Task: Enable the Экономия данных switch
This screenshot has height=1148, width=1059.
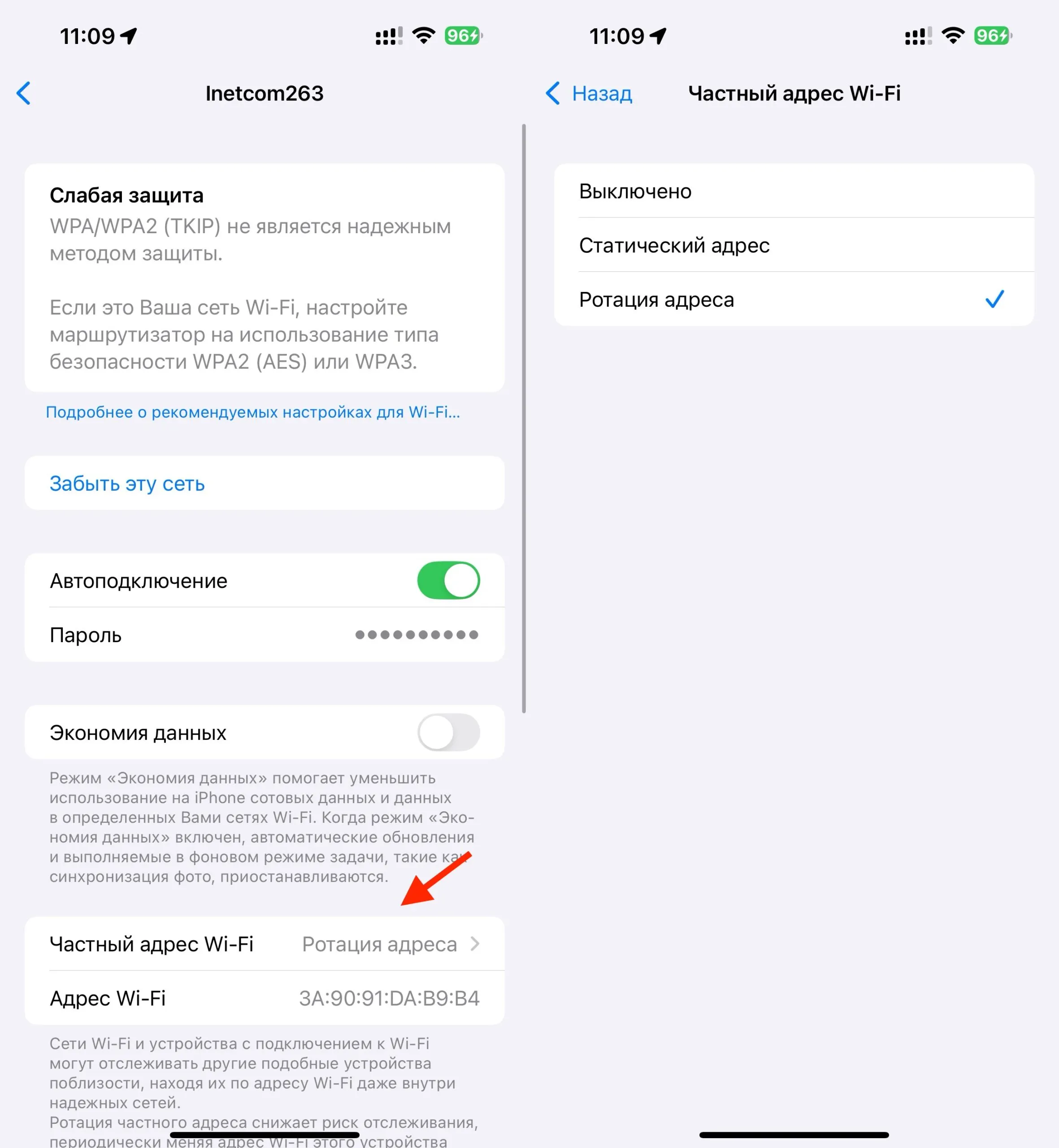Action: pyautogui.click(x=448, y=732)
